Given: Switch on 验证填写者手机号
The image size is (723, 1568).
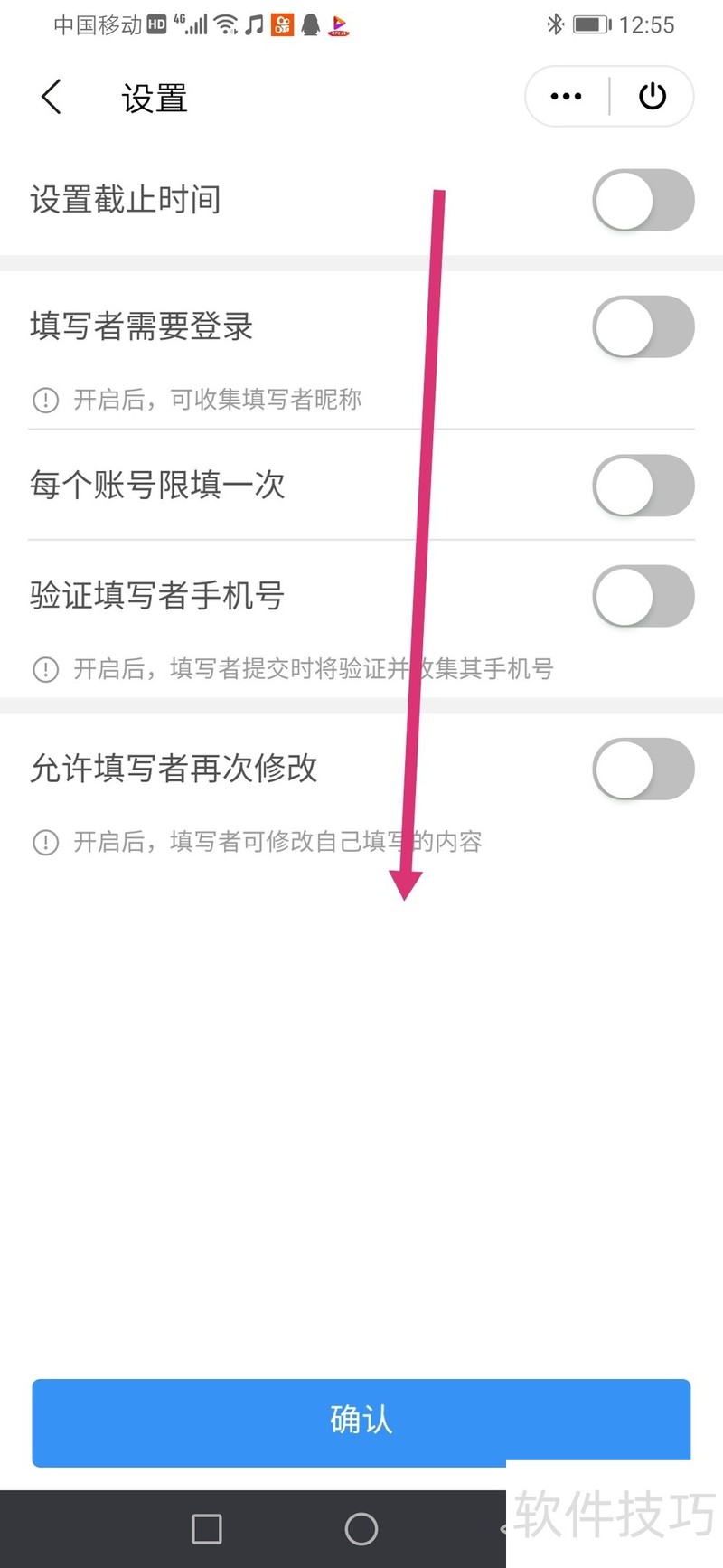Looking at the screenshot, I should [x=643, y=596].
